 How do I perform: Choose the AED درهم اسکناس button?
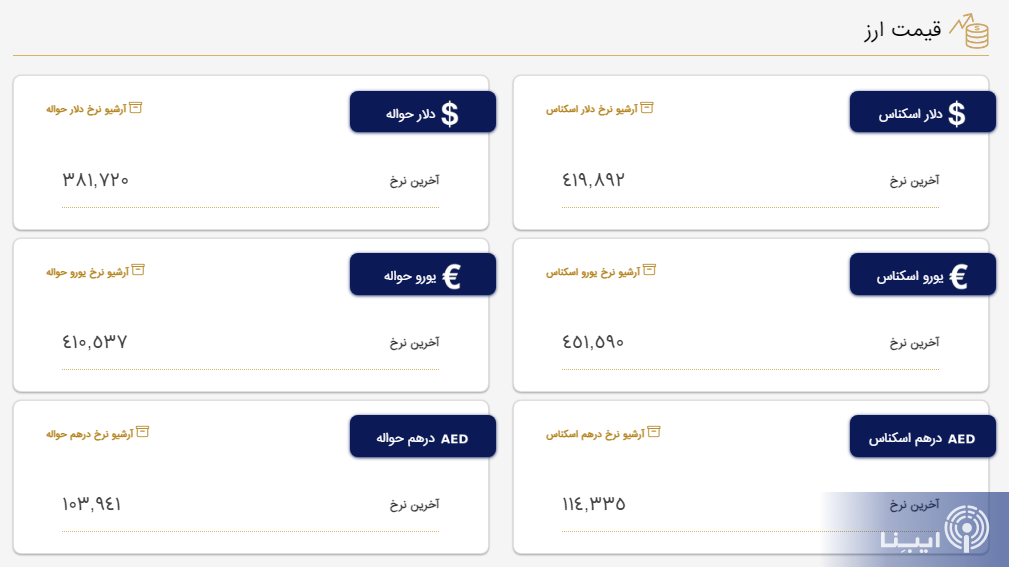point(922,437)
